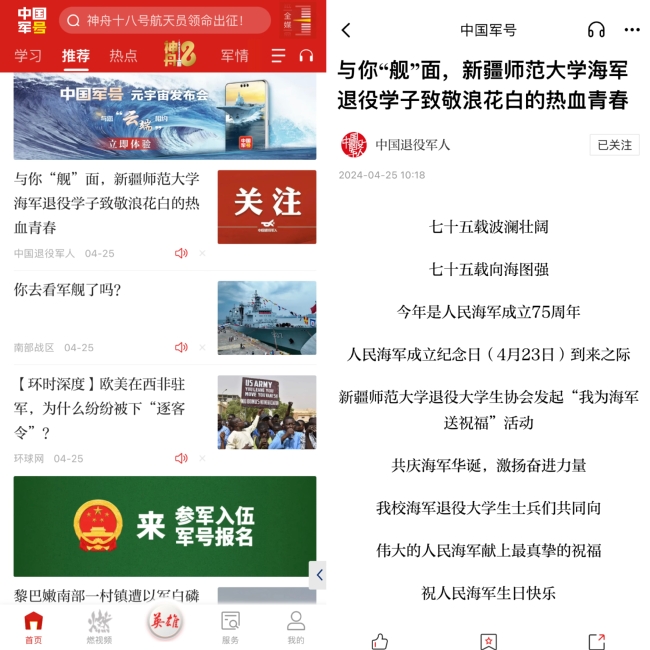
Task: Listen to the article with headphones icon
Action: (596, 30)
